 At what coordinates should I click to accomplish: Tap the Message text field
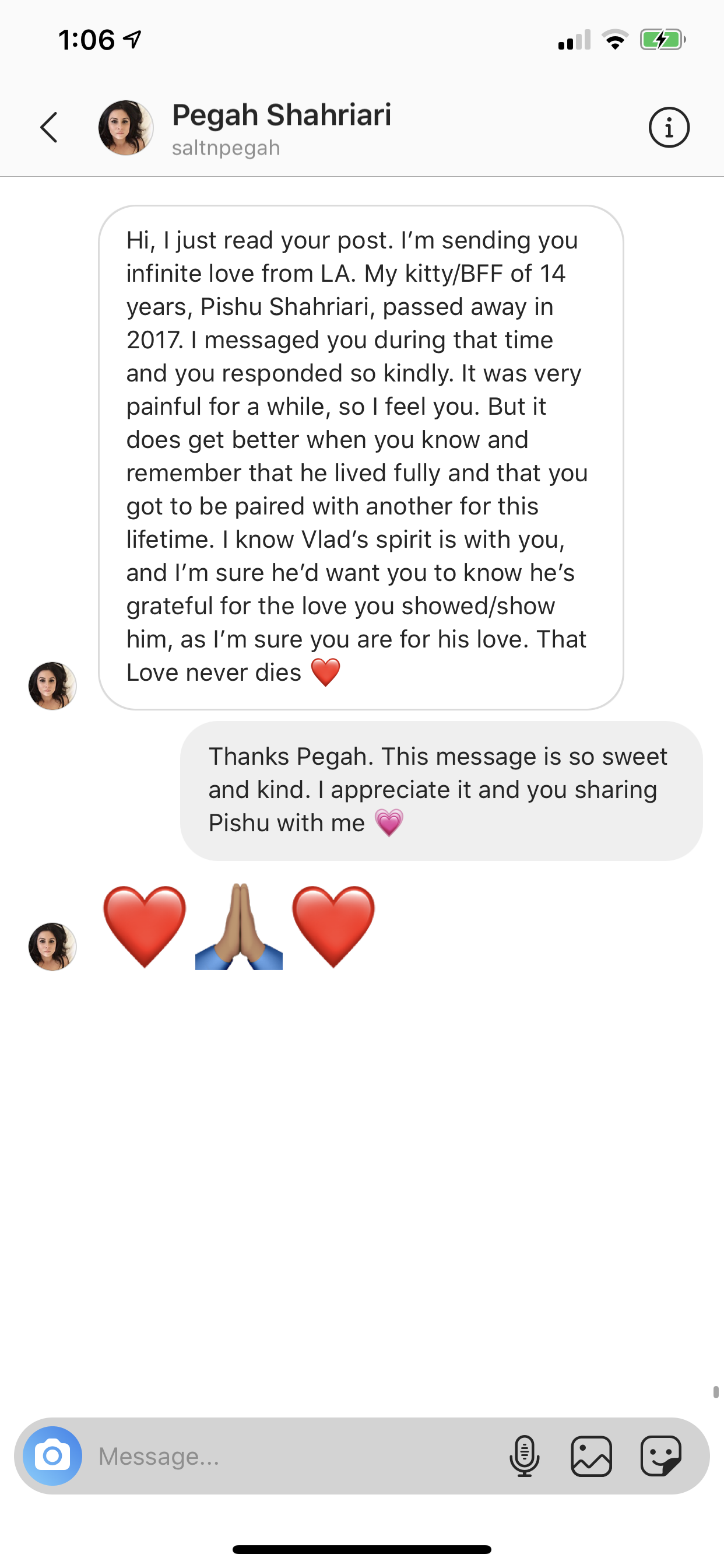(292, 1456)
